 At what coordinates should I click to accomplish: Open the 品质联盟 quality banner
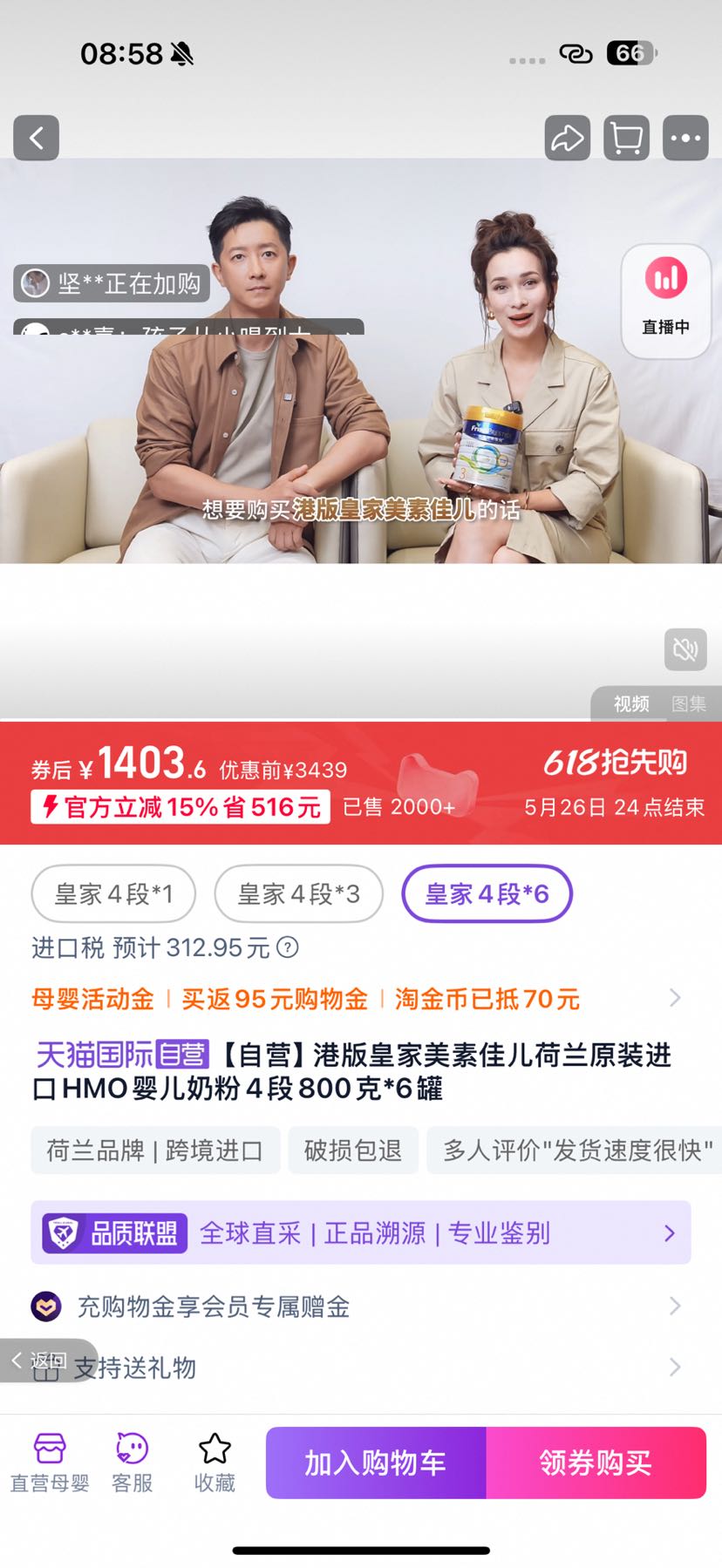point(360,1232)
